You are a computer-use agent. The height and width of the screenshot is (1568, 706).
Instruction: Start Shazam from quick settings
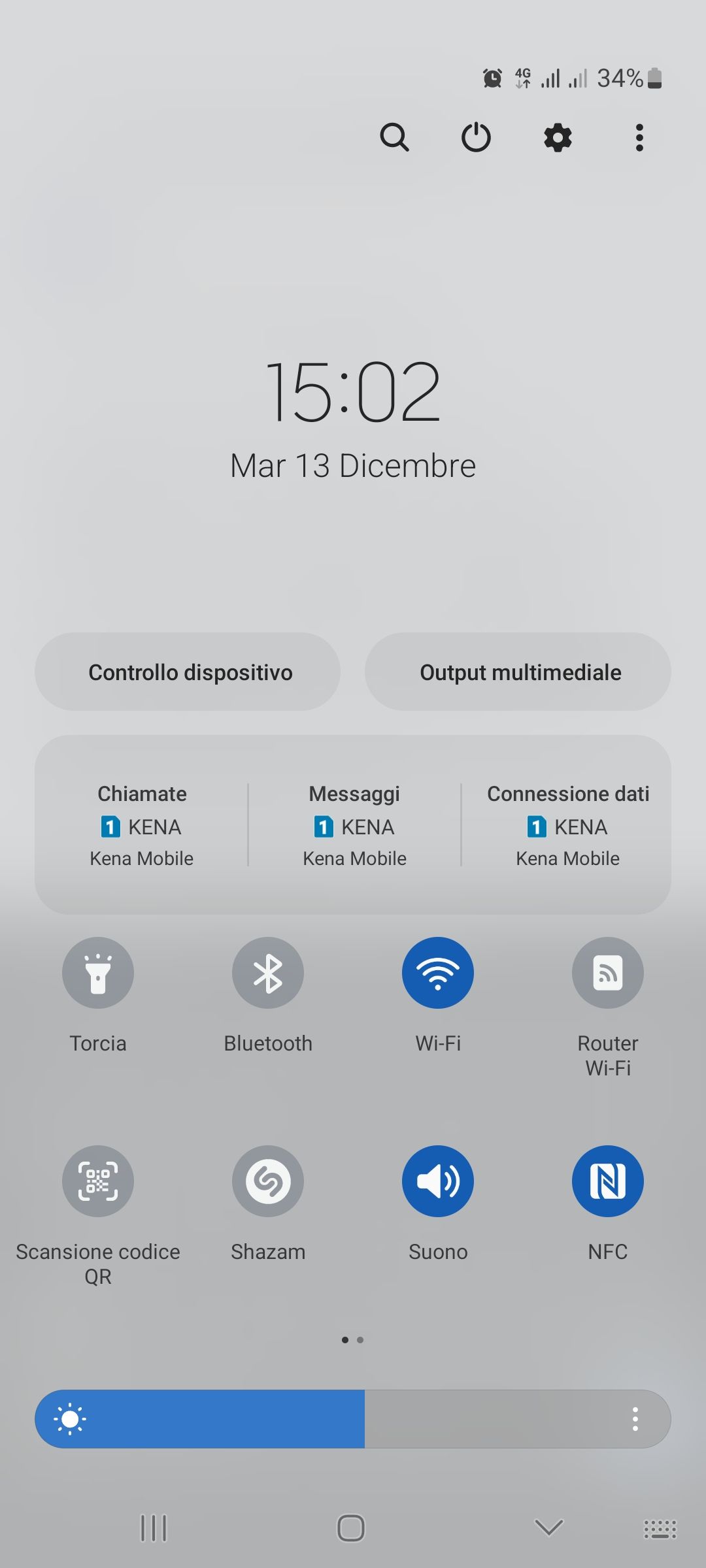coord(268,1181)
